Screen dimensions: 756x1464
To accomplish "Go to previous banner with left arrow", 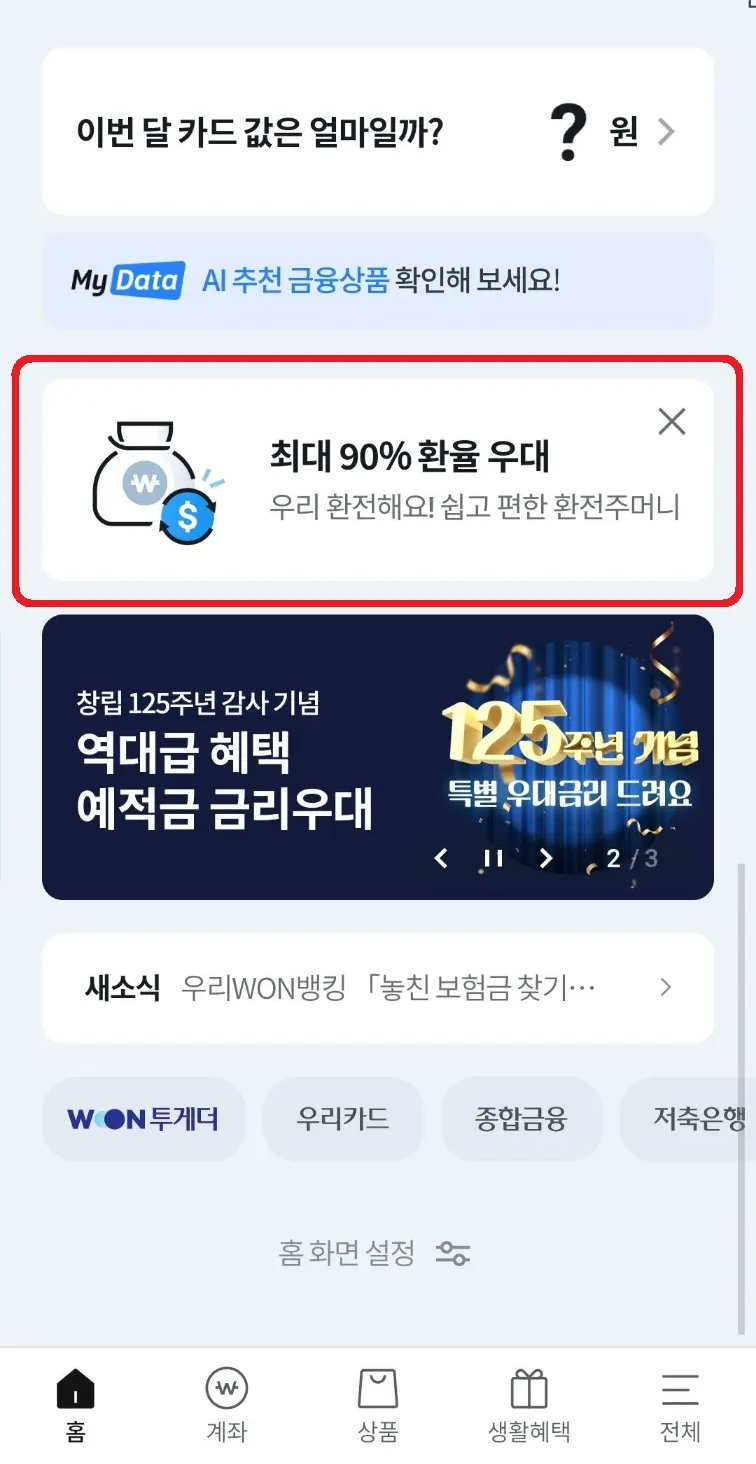I will tap(440, 858).
